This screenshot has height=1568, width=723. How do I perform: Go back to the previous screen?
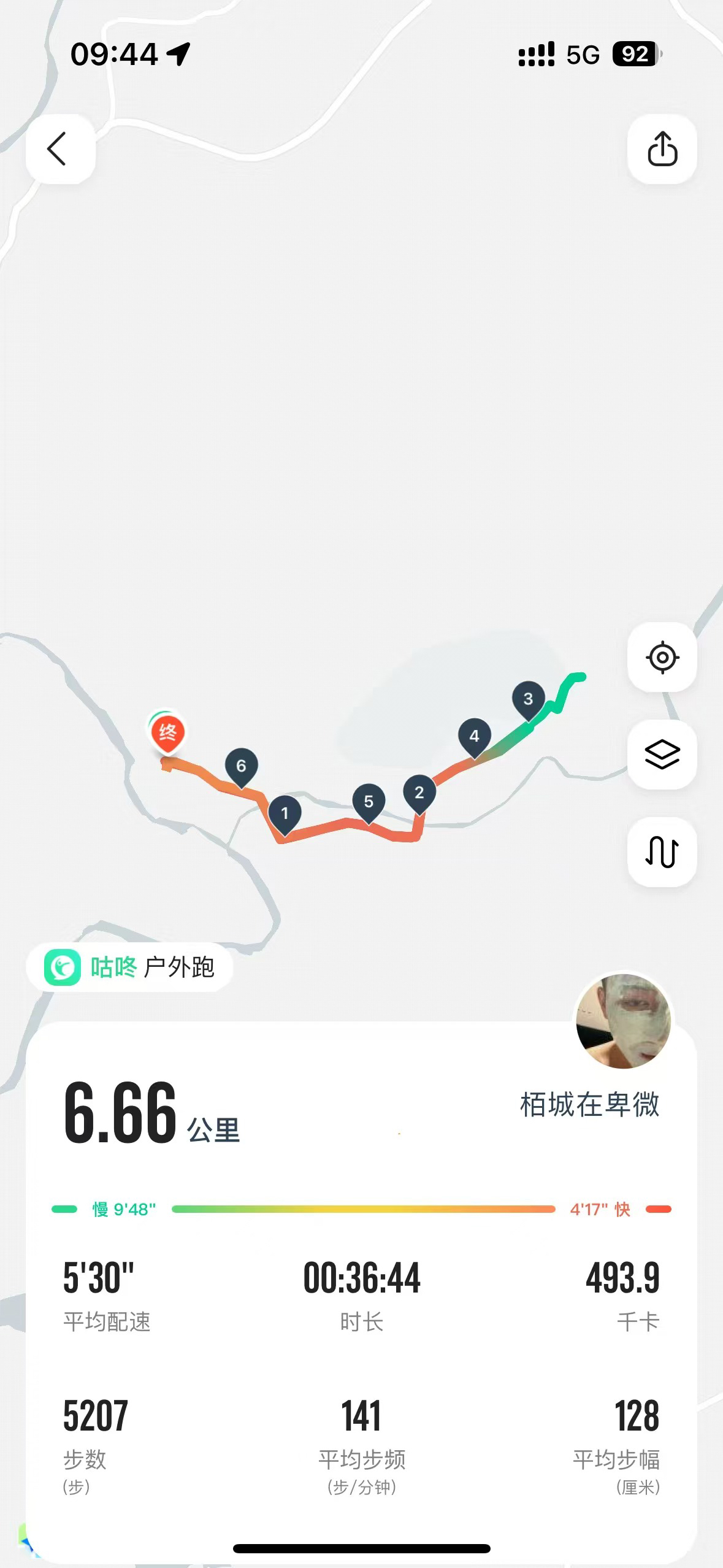pyautogui.click(x=59, y=149)
